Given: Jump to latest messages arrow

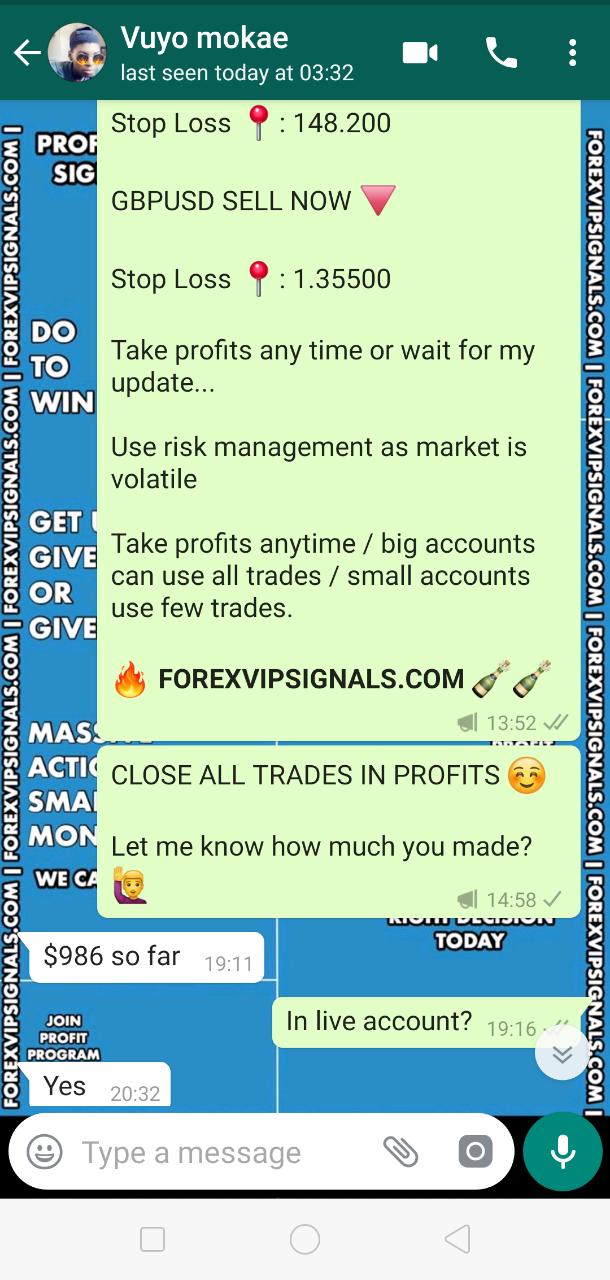Looking at the screenshot, I should pos(562,1053).
